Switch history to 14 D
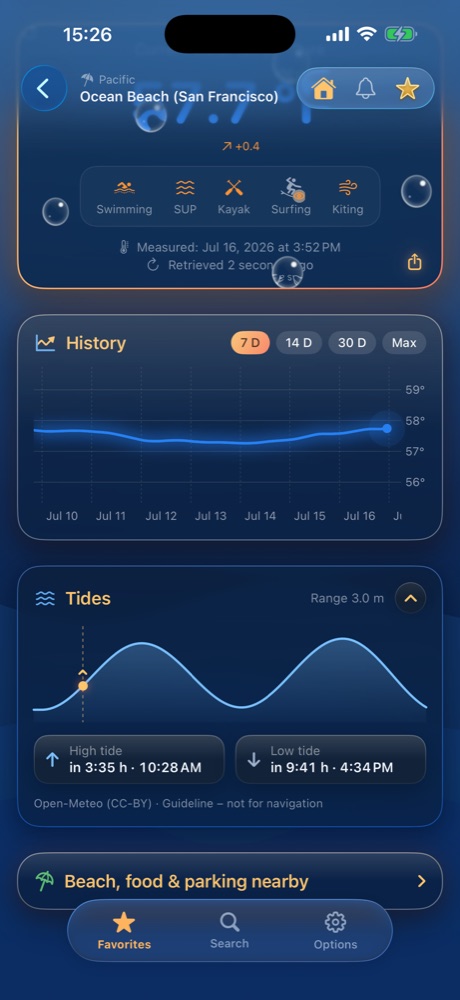The height and width of the screenshot is (1000, 460). [x=299, y=343]
